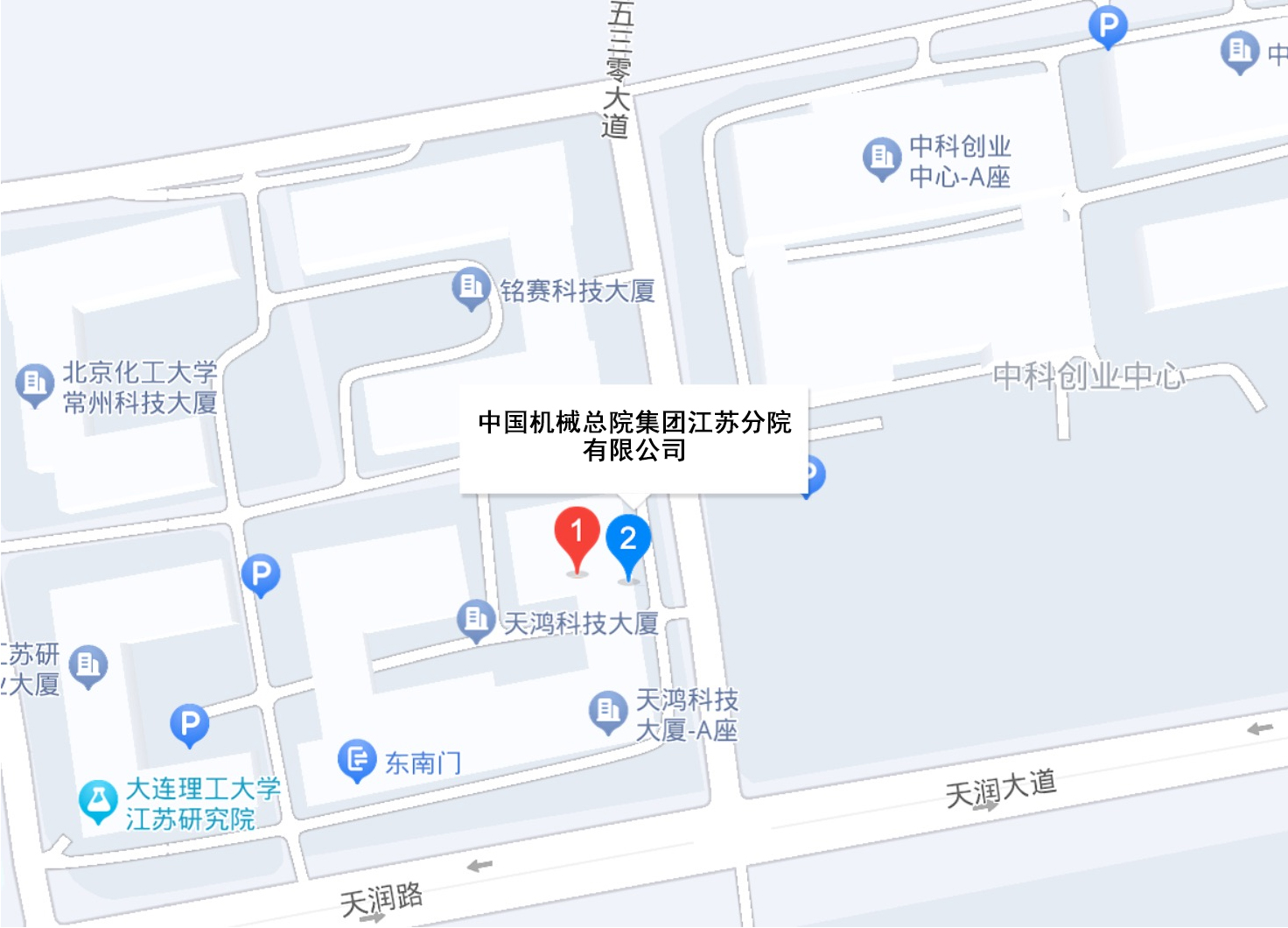Tap the 中科创业中心-A座 building icon
This screenshot has height=928, width=1288.
pos(882,158)
